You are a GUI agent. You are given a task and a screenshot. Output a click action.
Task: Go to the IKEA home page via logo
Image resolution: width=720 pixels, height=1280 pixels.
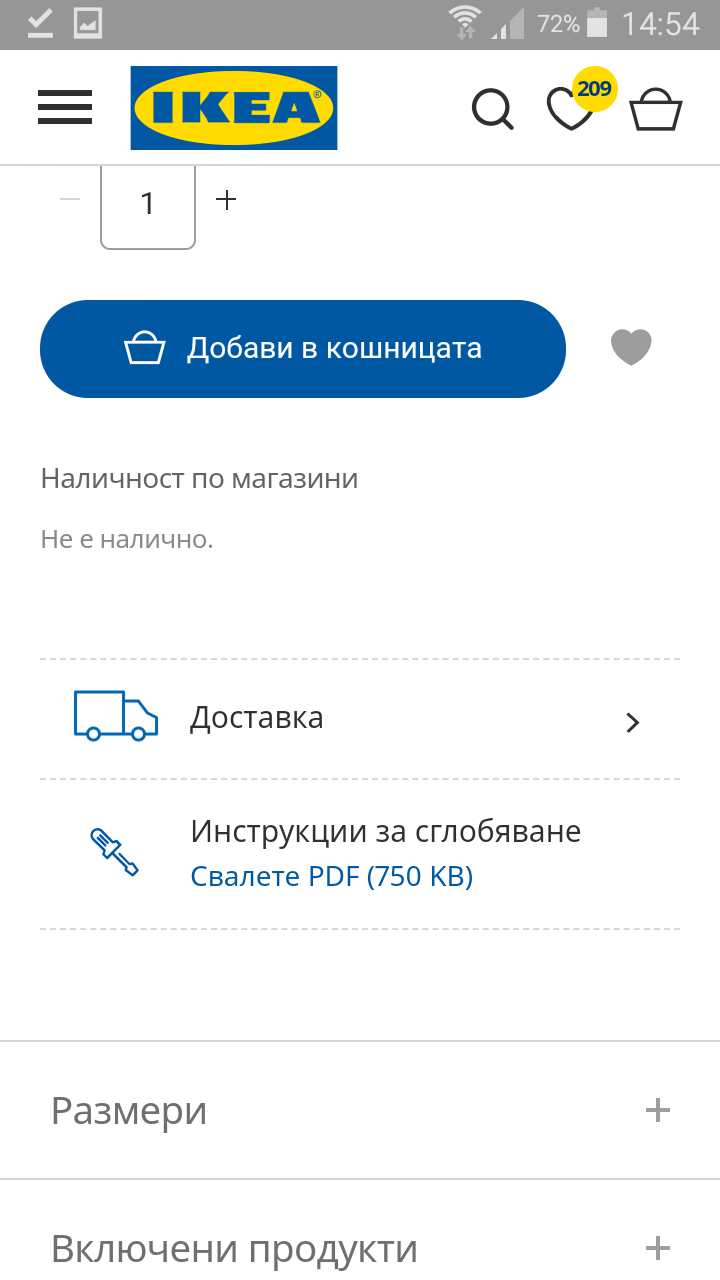pyautogui.click(x=234, y=108)
